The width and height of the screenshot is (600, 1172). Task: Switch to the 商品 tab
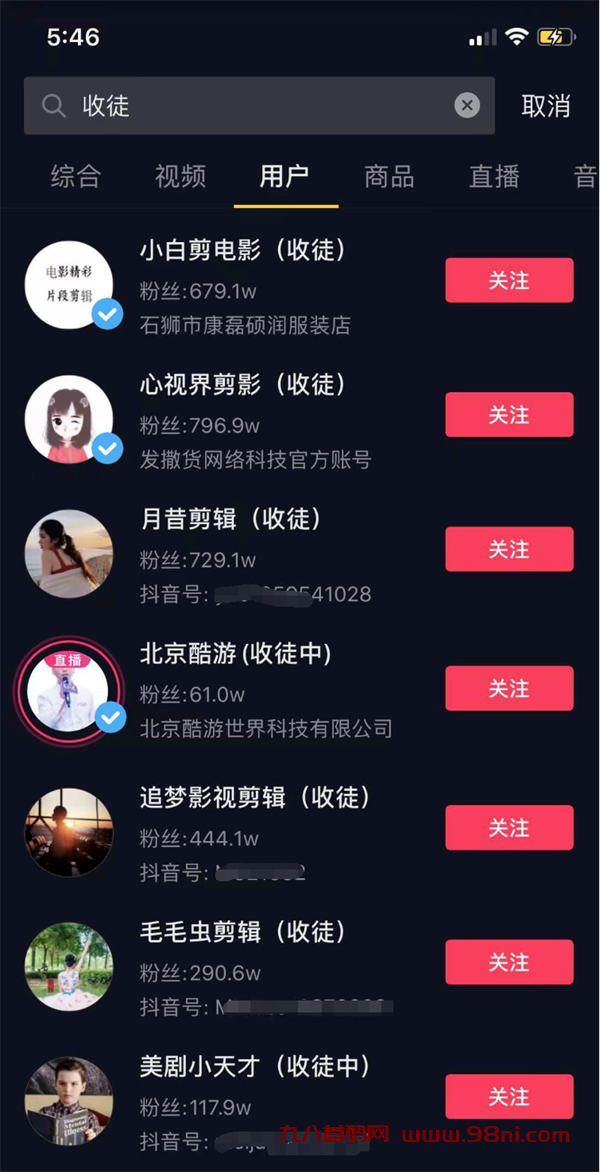(389, 177)
